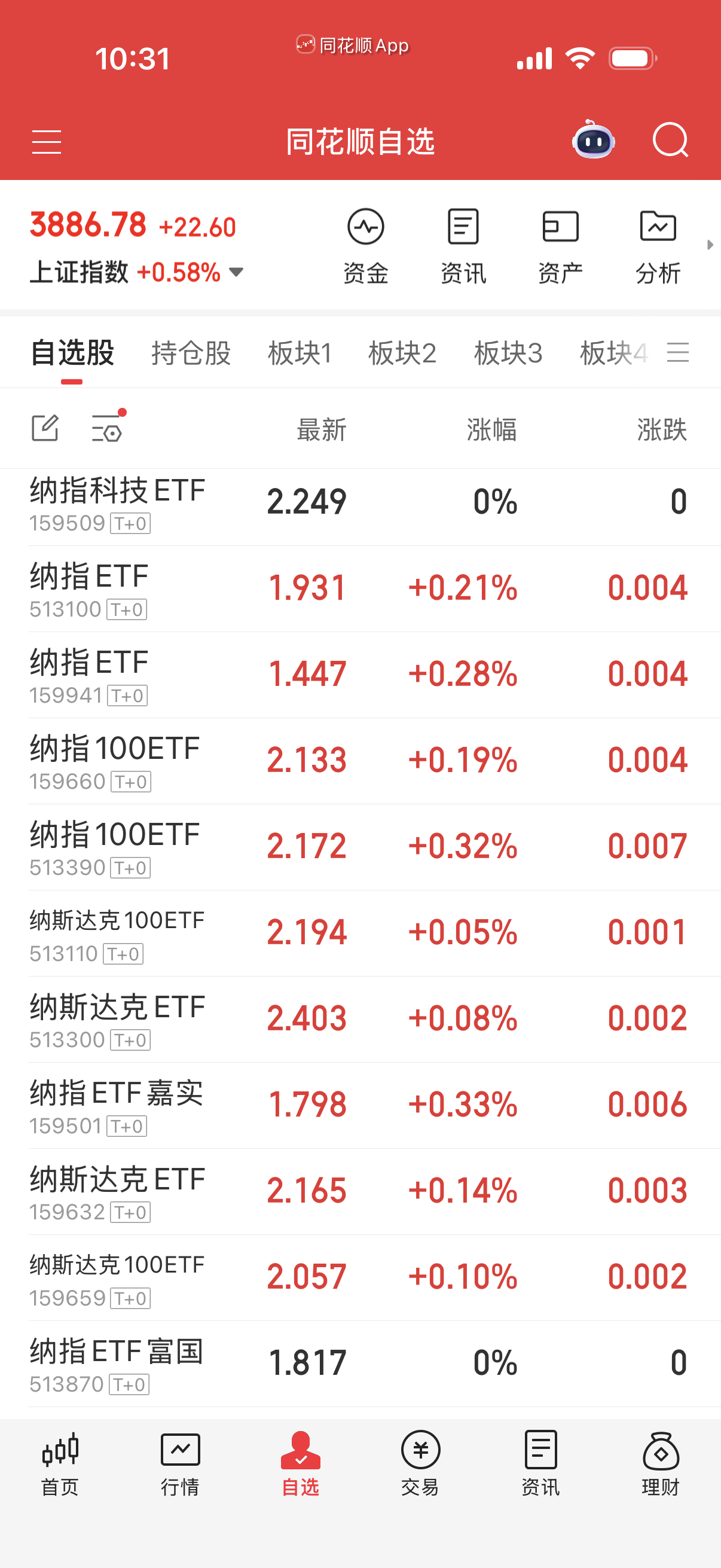721x1568 pixels.
Task: Switch to the 板块2 tab
Action: (x=404, y=352)
